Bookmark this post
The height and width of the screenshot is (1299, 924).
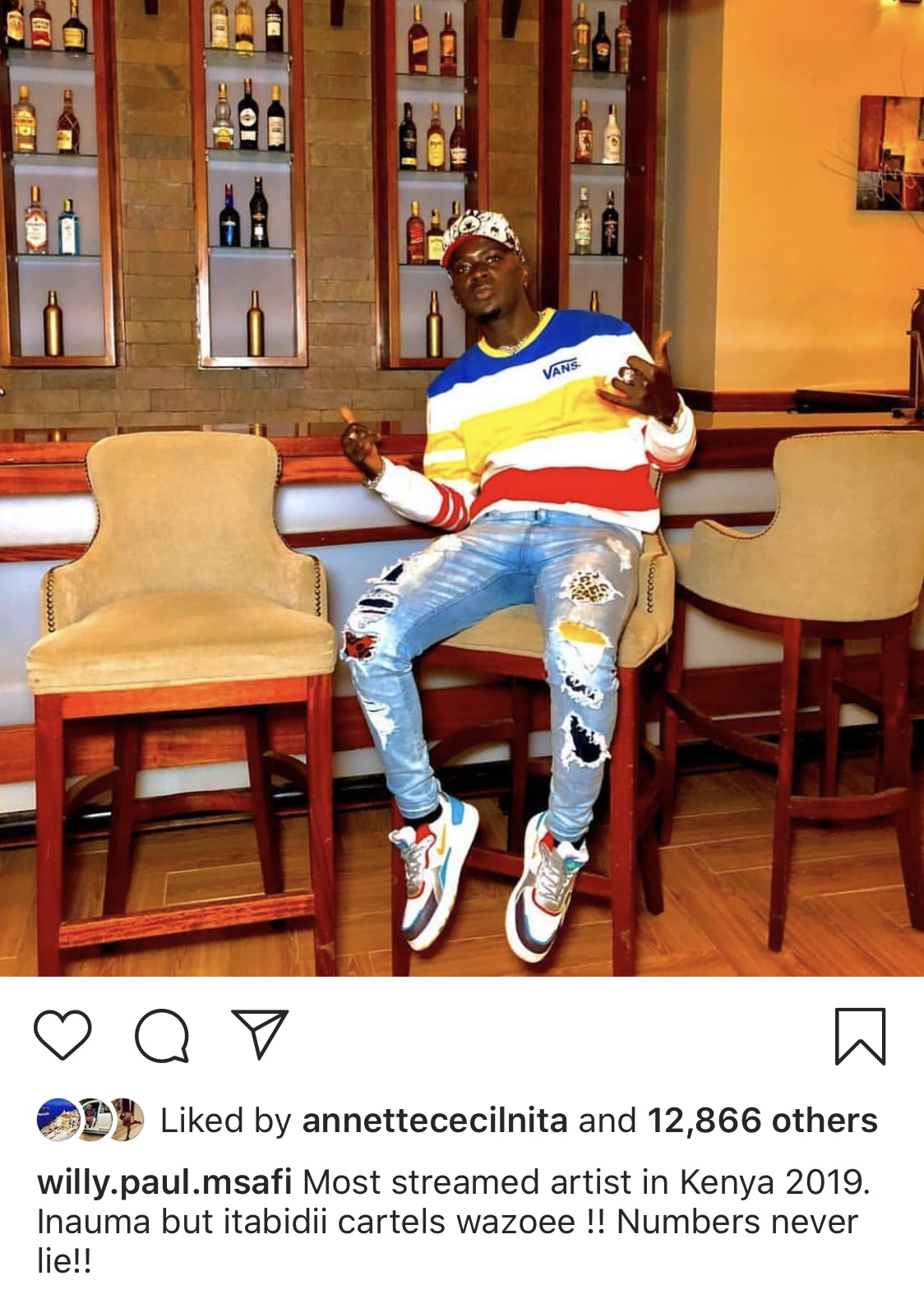click(860, 1036)
